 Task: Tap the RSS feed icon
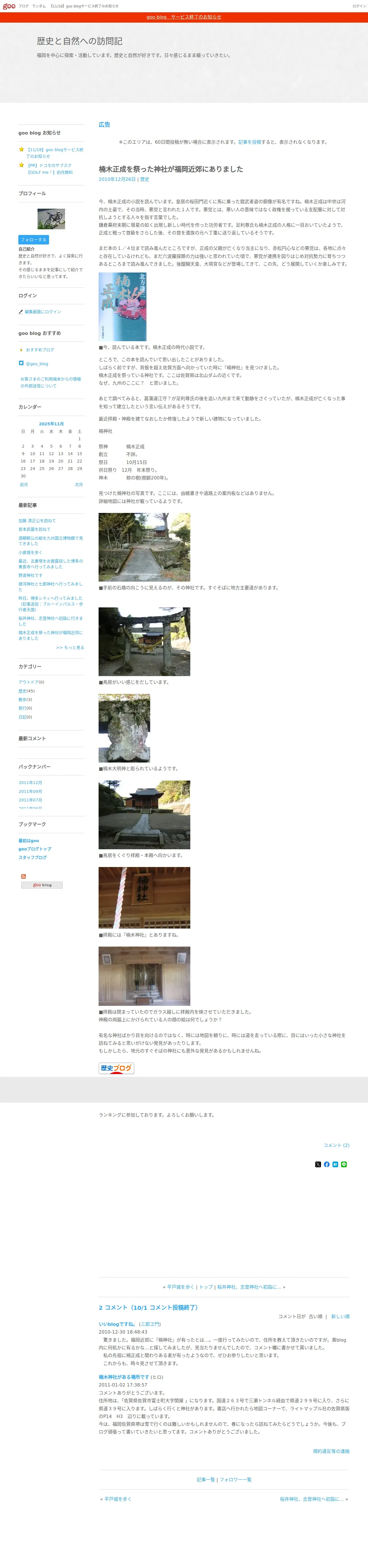point(23,876)
